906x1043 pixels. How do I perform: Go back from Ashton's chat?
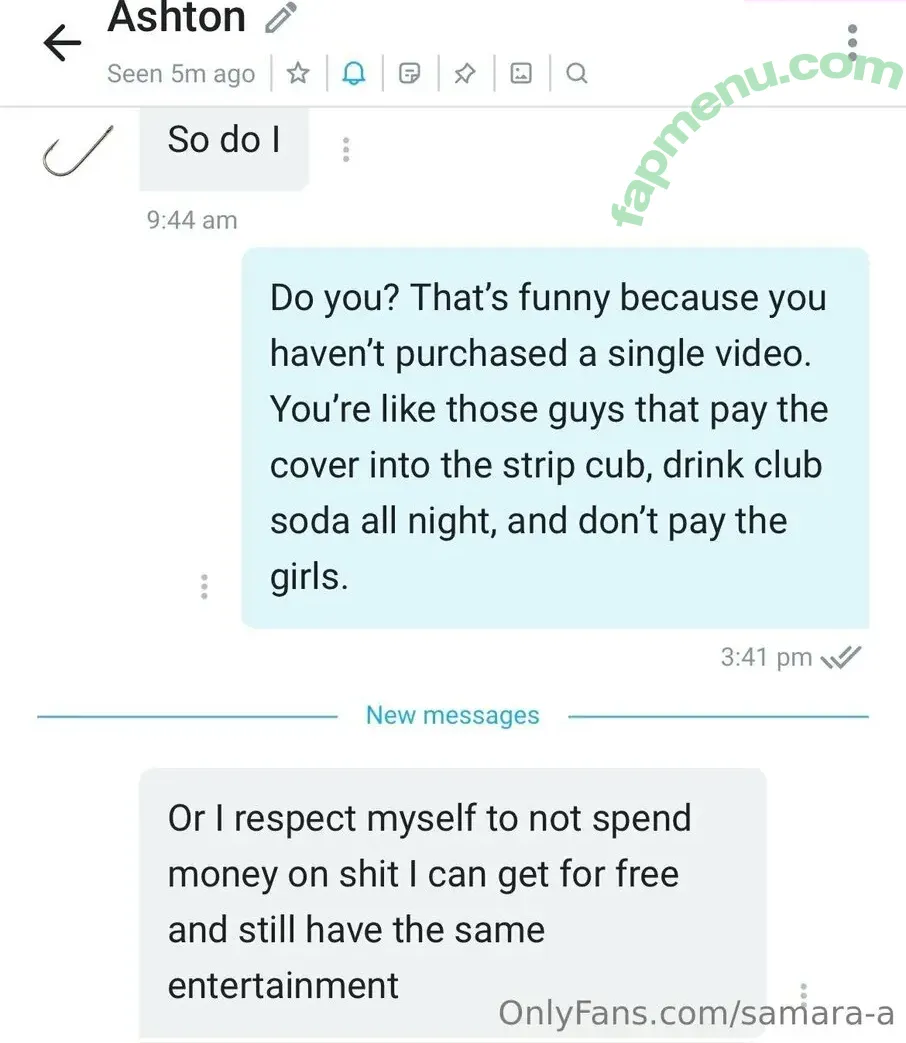click(62, 43)
